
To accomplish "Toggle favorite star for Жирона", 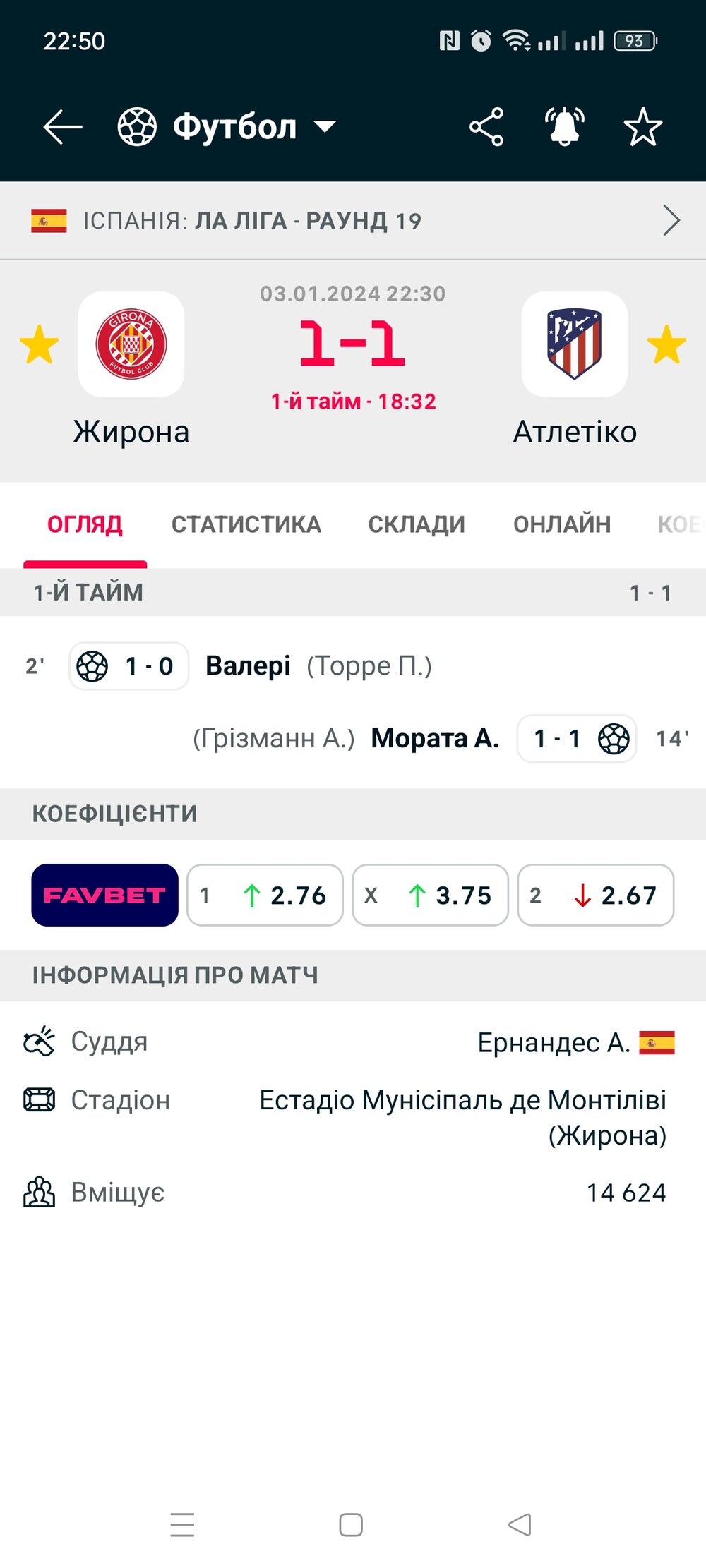I will click(39, 344).
